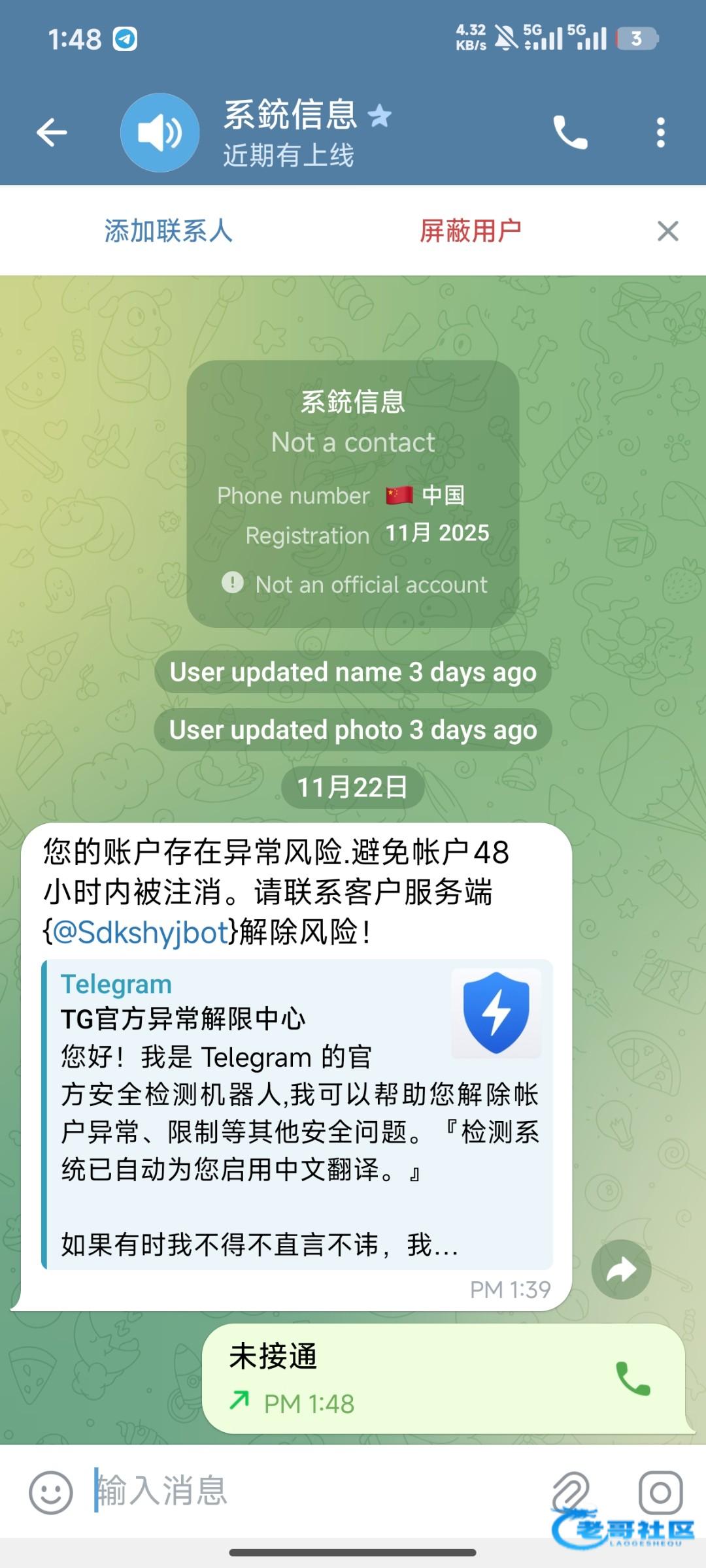Dismiss the add contact banner
Viewport: 706px width, 1568px height.
pos(667,231)
